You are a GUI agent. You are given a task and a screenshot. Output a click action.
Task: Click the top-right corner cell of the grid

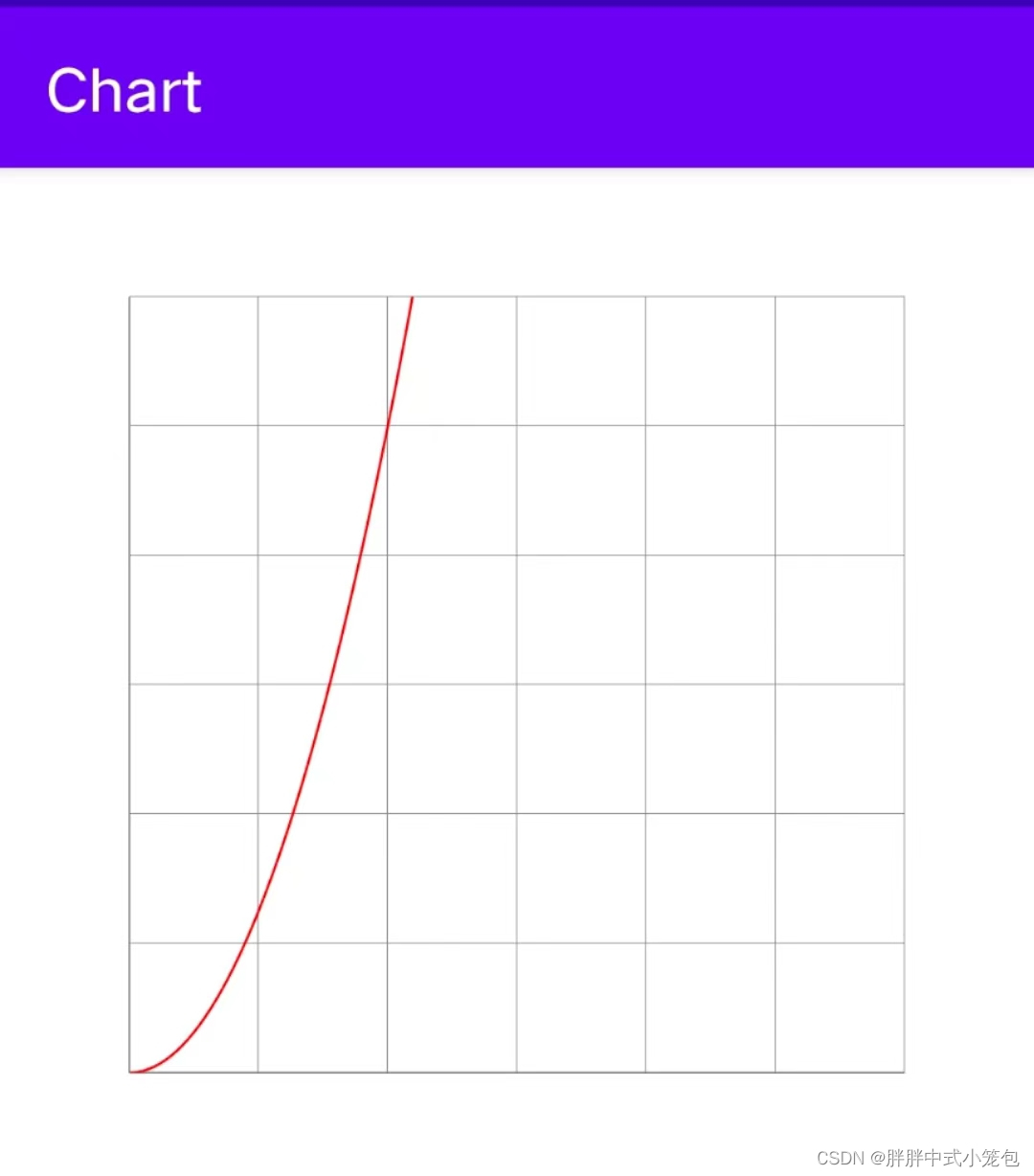pos(838,359)
